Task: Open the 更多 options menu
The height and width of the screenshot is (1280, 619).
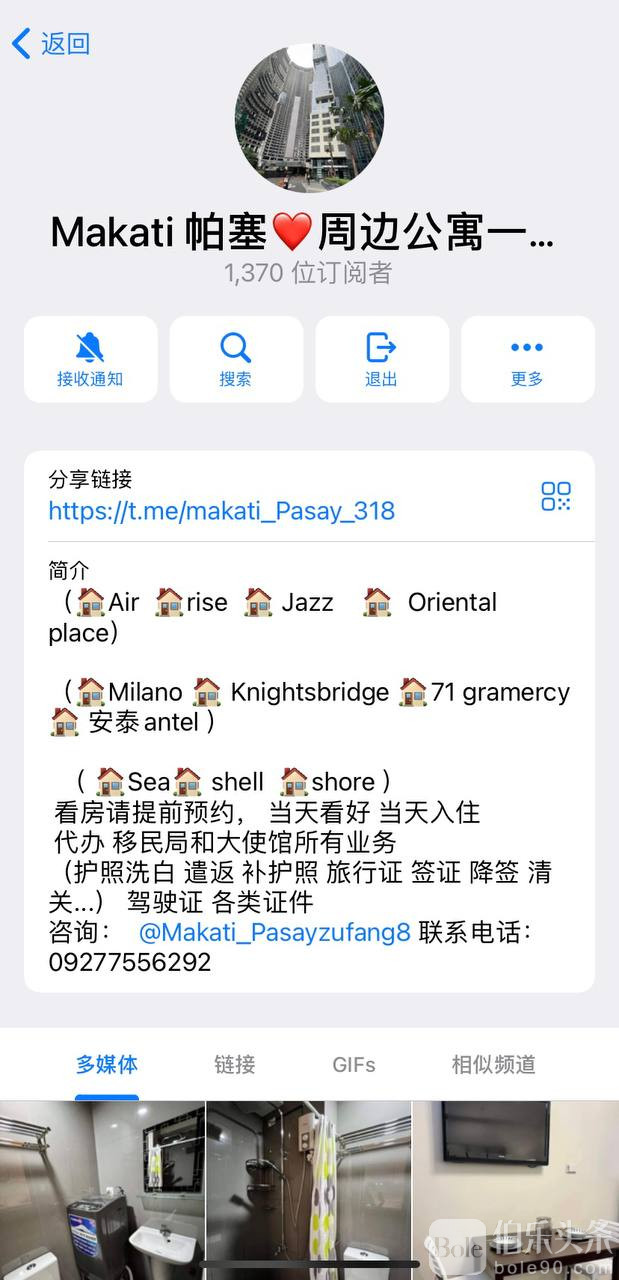Action: pyautogui.click(x=527, y=359)
